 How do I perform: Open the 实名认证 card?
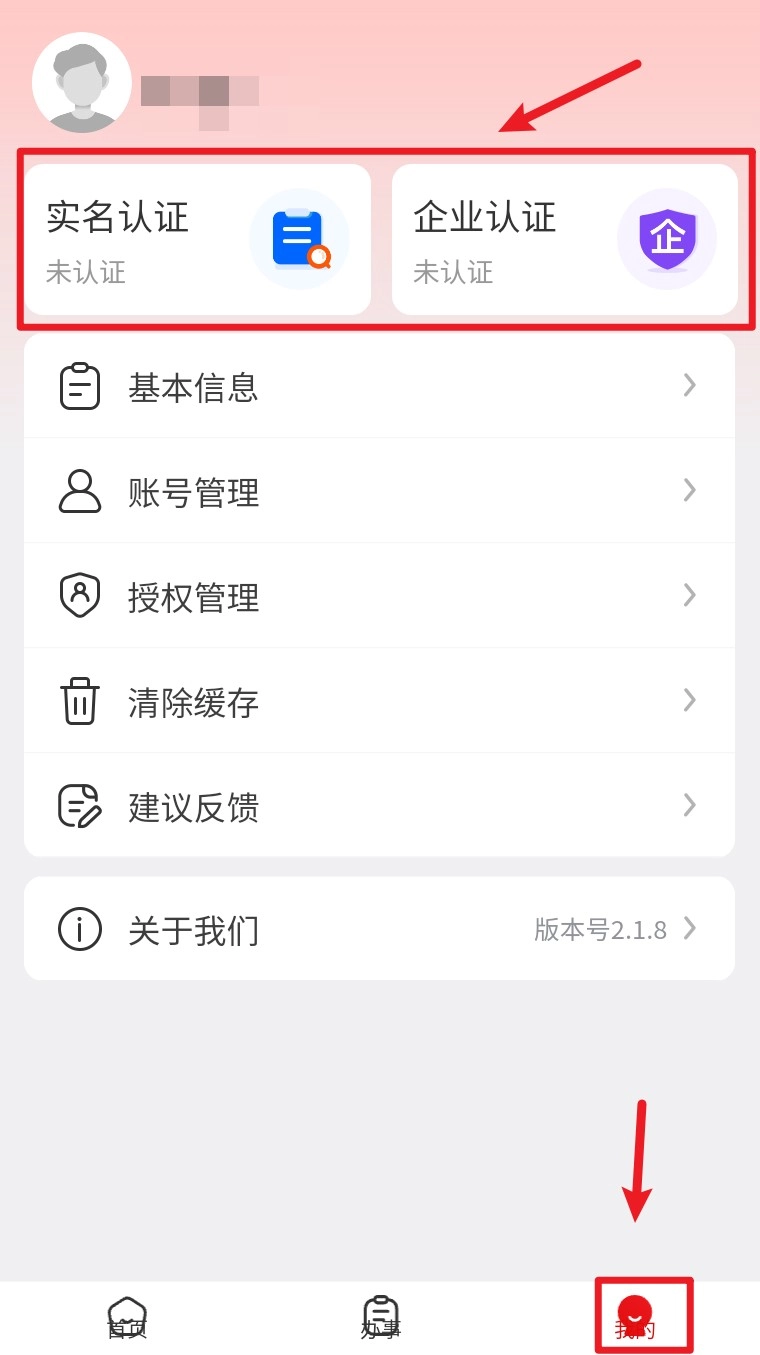coord(197,240)
